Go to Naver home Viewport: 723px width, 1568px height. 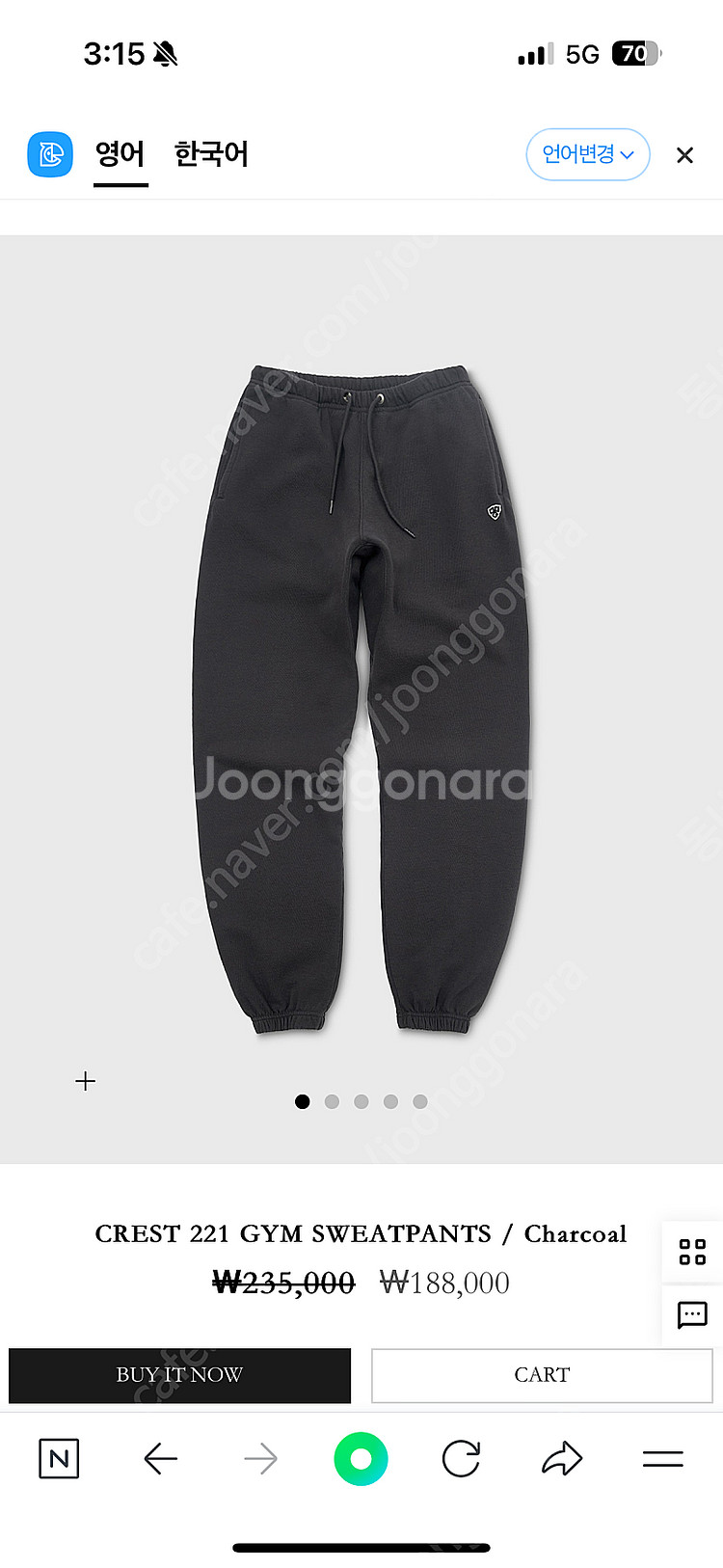click(59, 1459)
